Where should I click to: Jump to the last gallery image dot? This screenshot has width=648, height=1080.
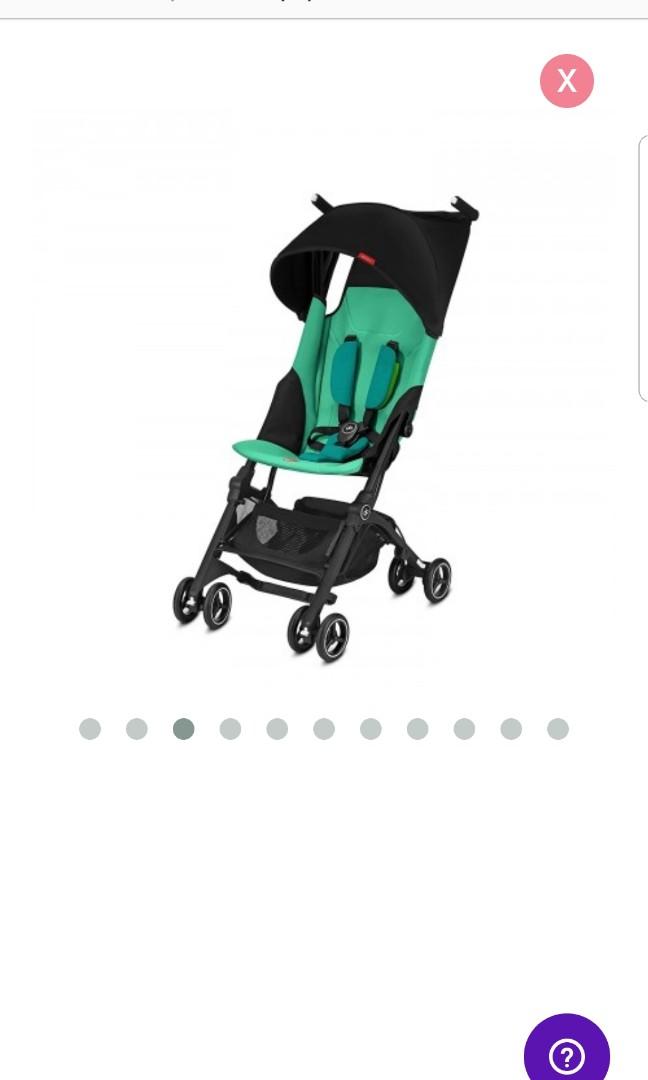coord(558,729)
